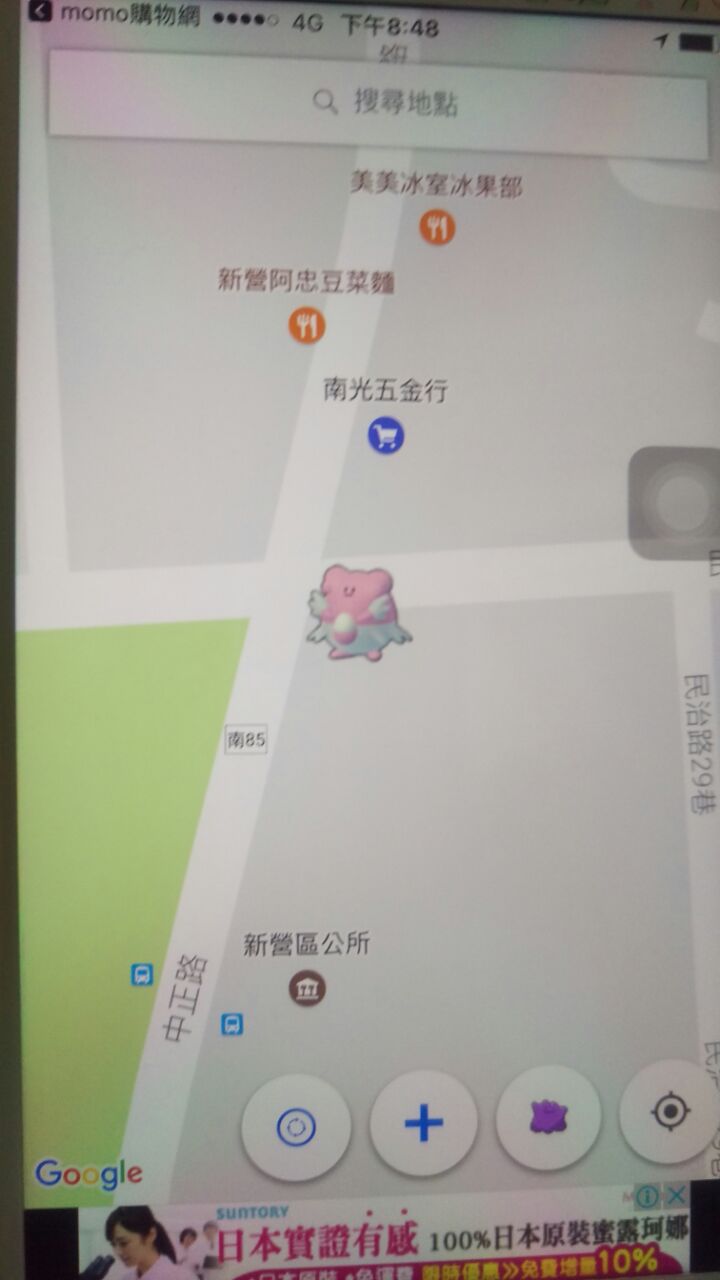720x1280 pixels.
Task: Center the map on my location
Action: [669, 1112]
